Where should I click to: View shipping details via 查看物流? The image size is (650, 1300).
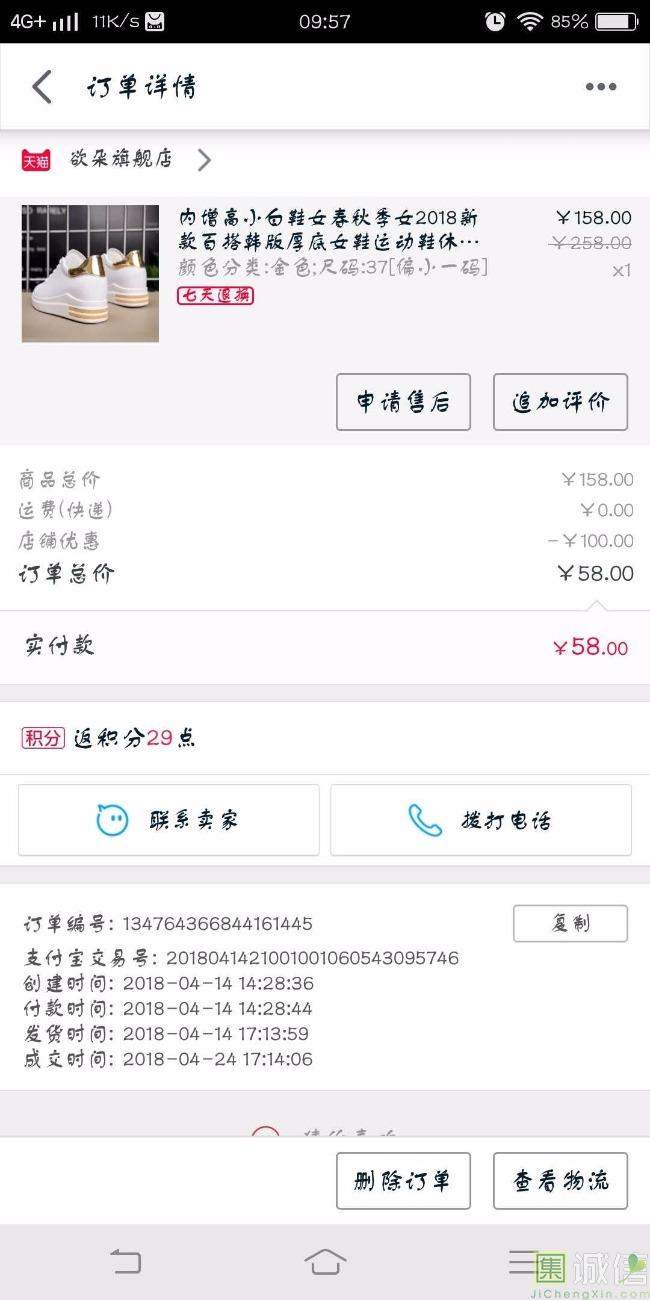click(x=560, y=1180)
